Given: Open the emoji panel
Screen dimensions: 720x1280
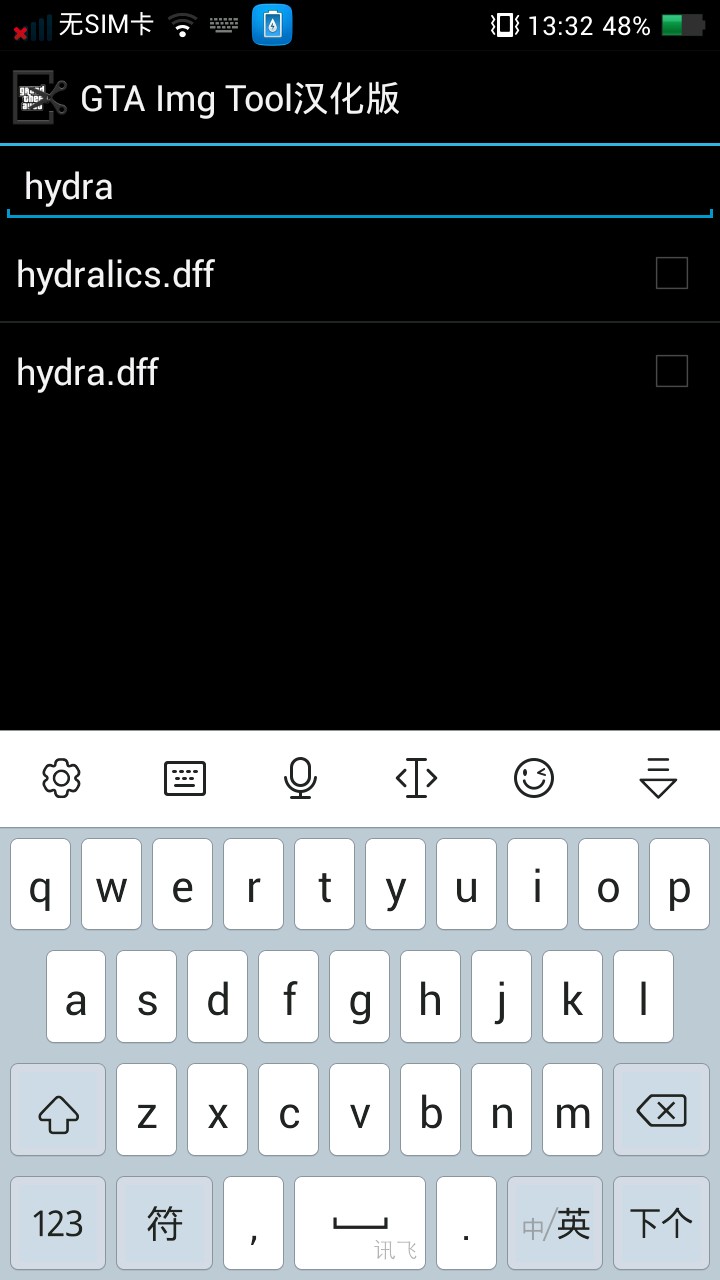Looking at the screenshot, I should (534, 777).
